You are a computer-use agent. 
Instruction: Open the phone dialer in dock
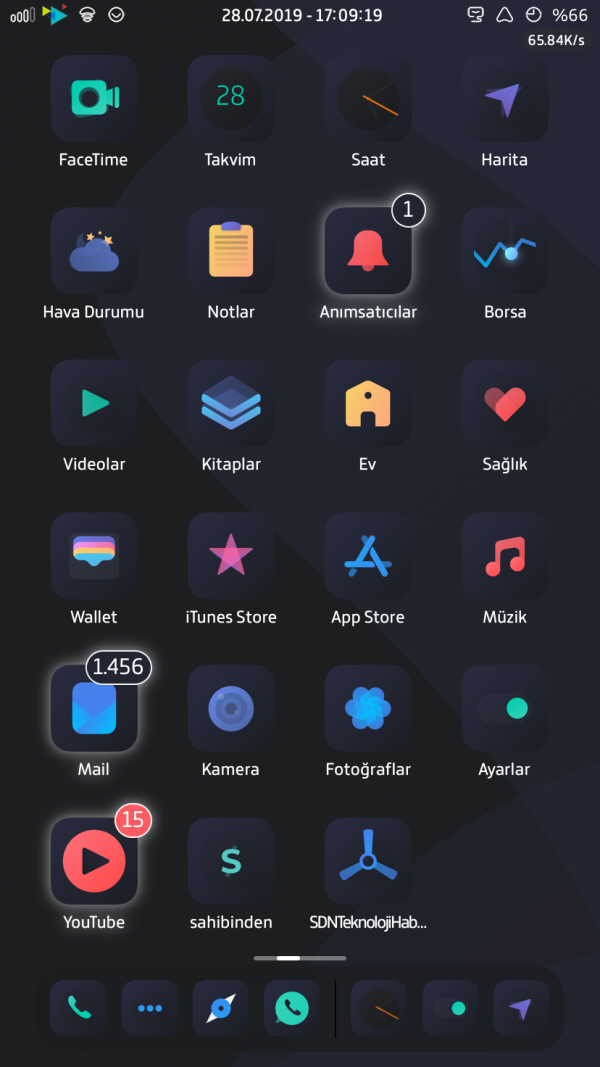pos(78,1008)
